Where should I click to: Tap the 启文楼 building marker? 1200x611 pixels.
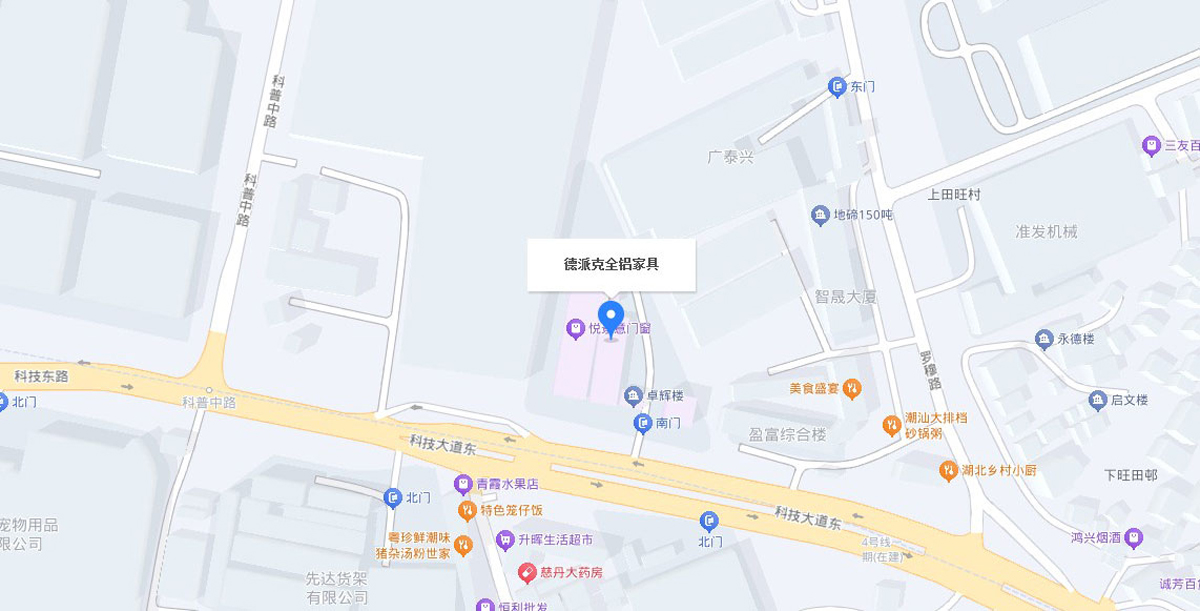(x=1098, y=400)
